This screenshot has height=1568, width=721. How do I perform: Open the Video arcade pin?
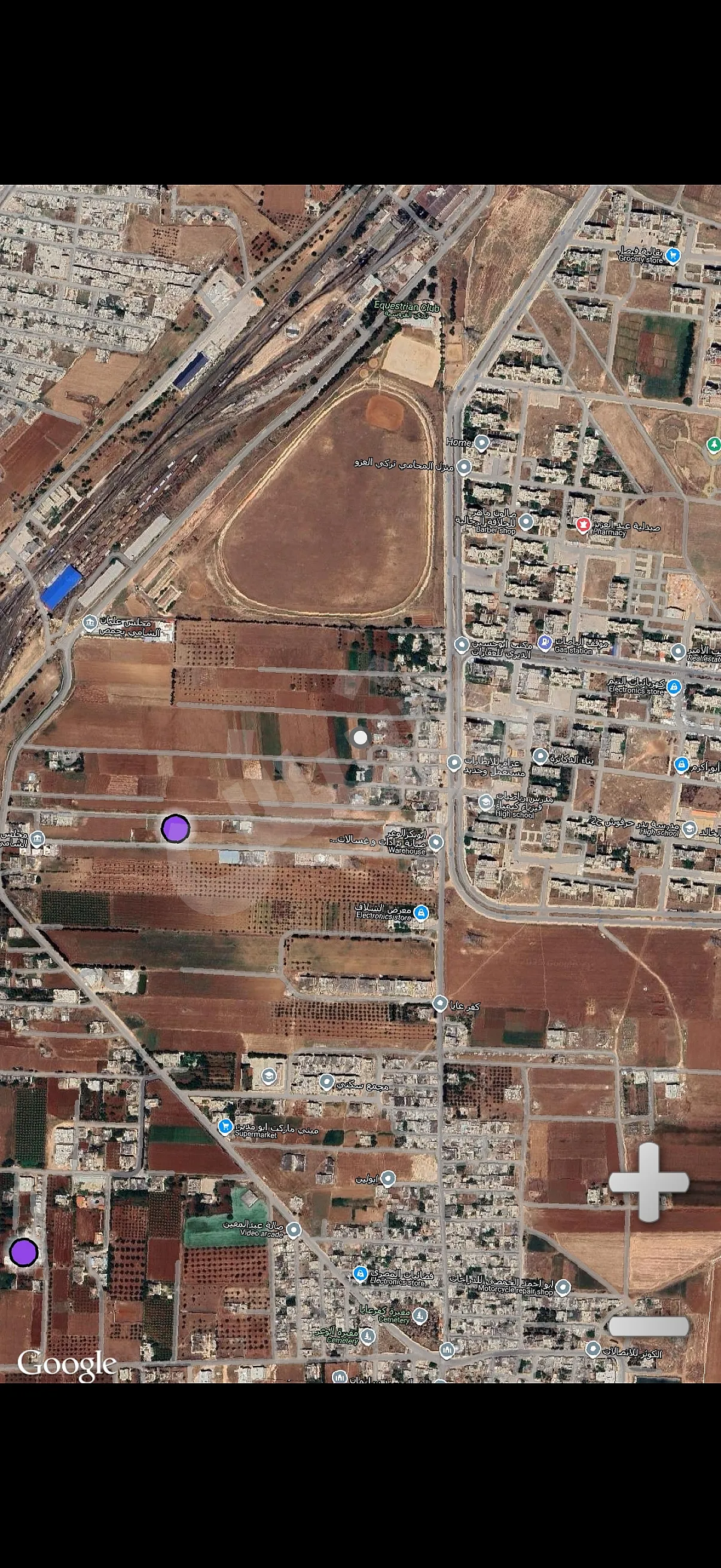(294, 1229)
